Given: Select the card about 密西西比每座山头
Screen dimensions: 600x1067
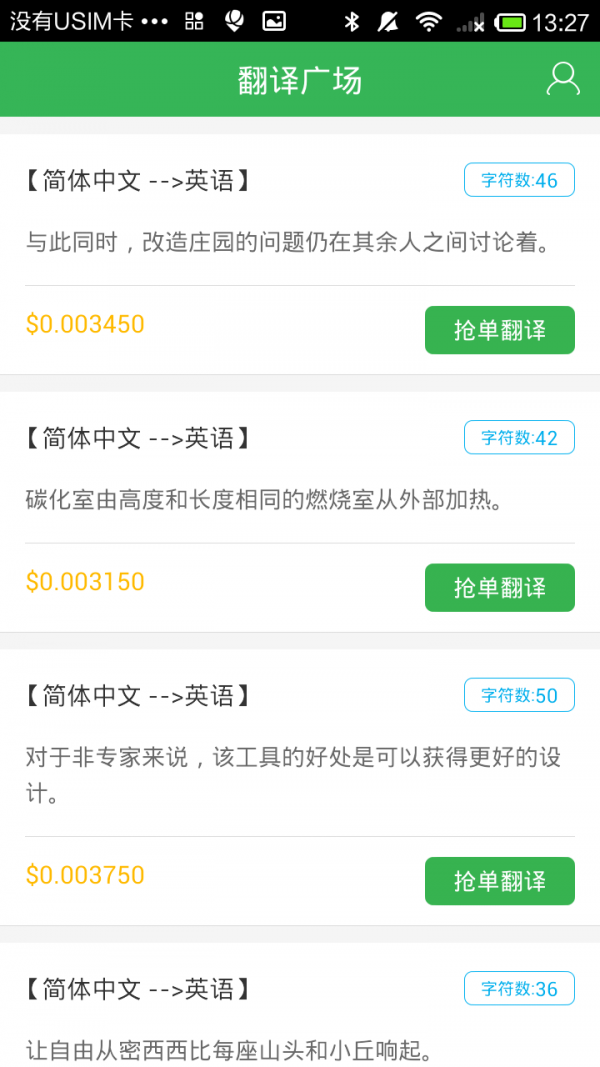Looking at the screenshot, I should [228, 1050].
